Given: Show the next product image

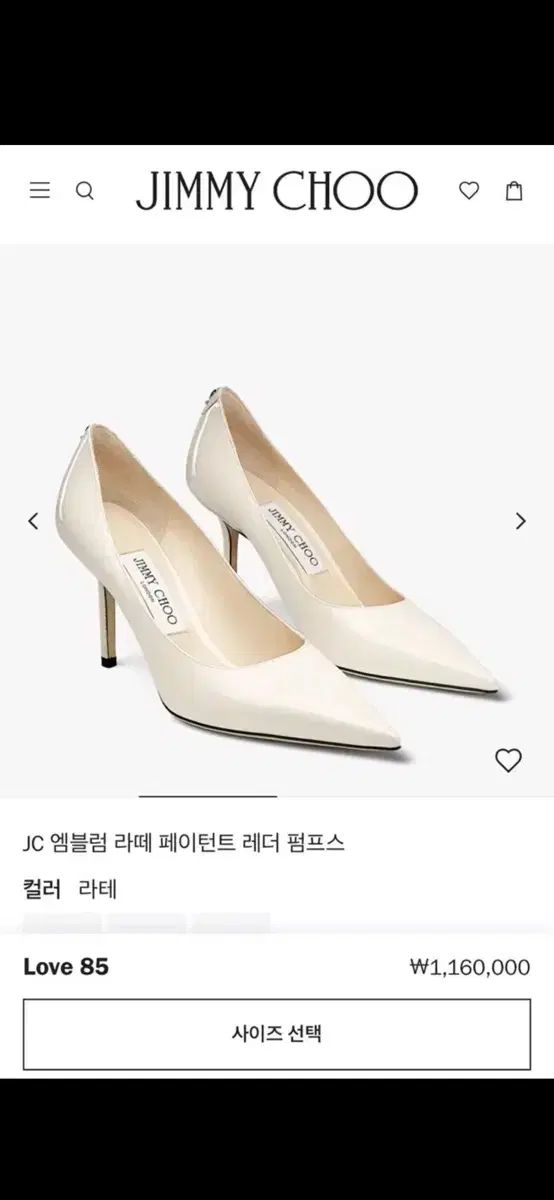Looking at the screenshot, I should click(x=520, y=520).
